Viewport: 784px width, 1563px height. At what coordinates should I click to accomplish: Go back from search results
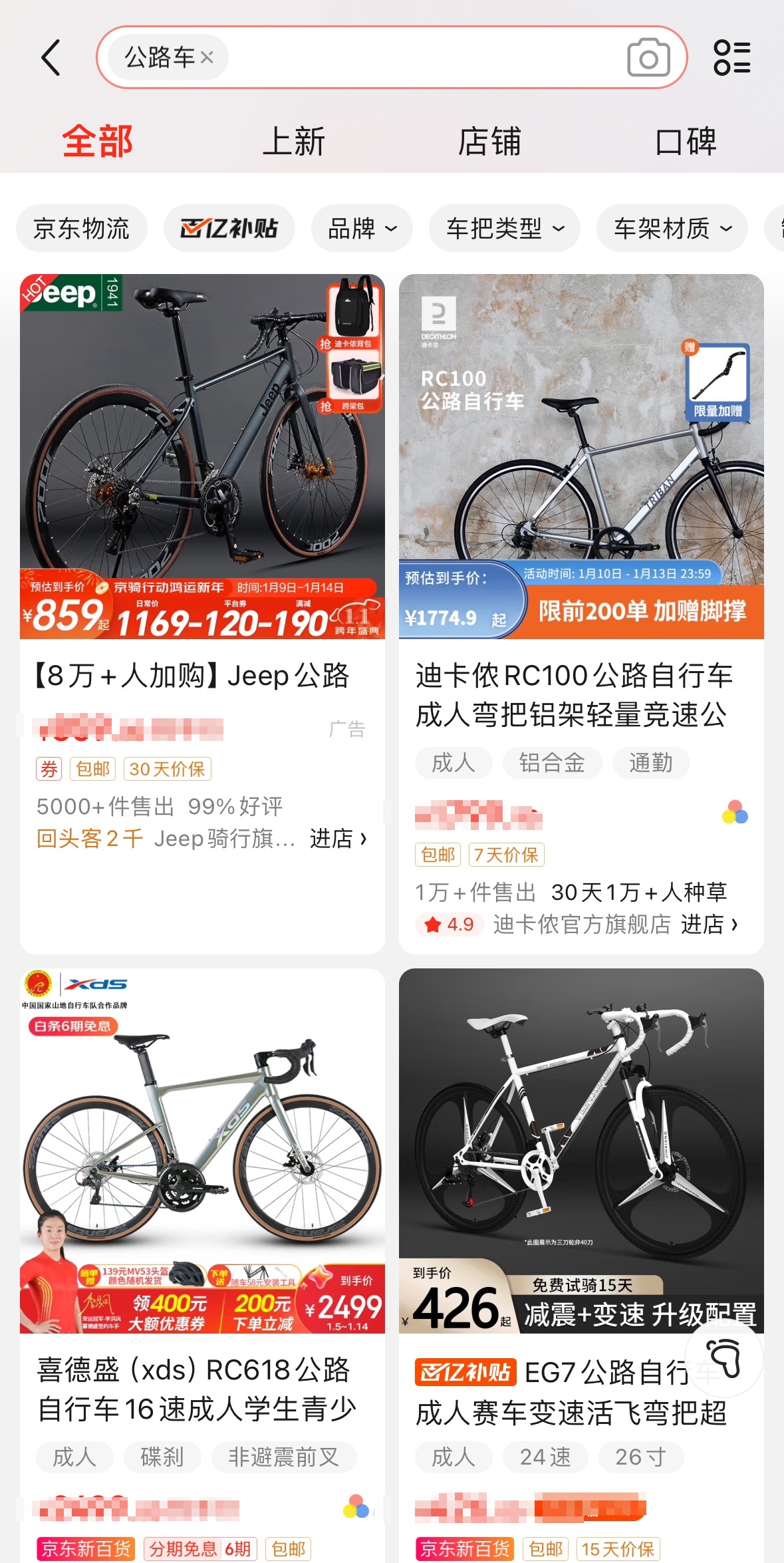(x=51, y=58)
